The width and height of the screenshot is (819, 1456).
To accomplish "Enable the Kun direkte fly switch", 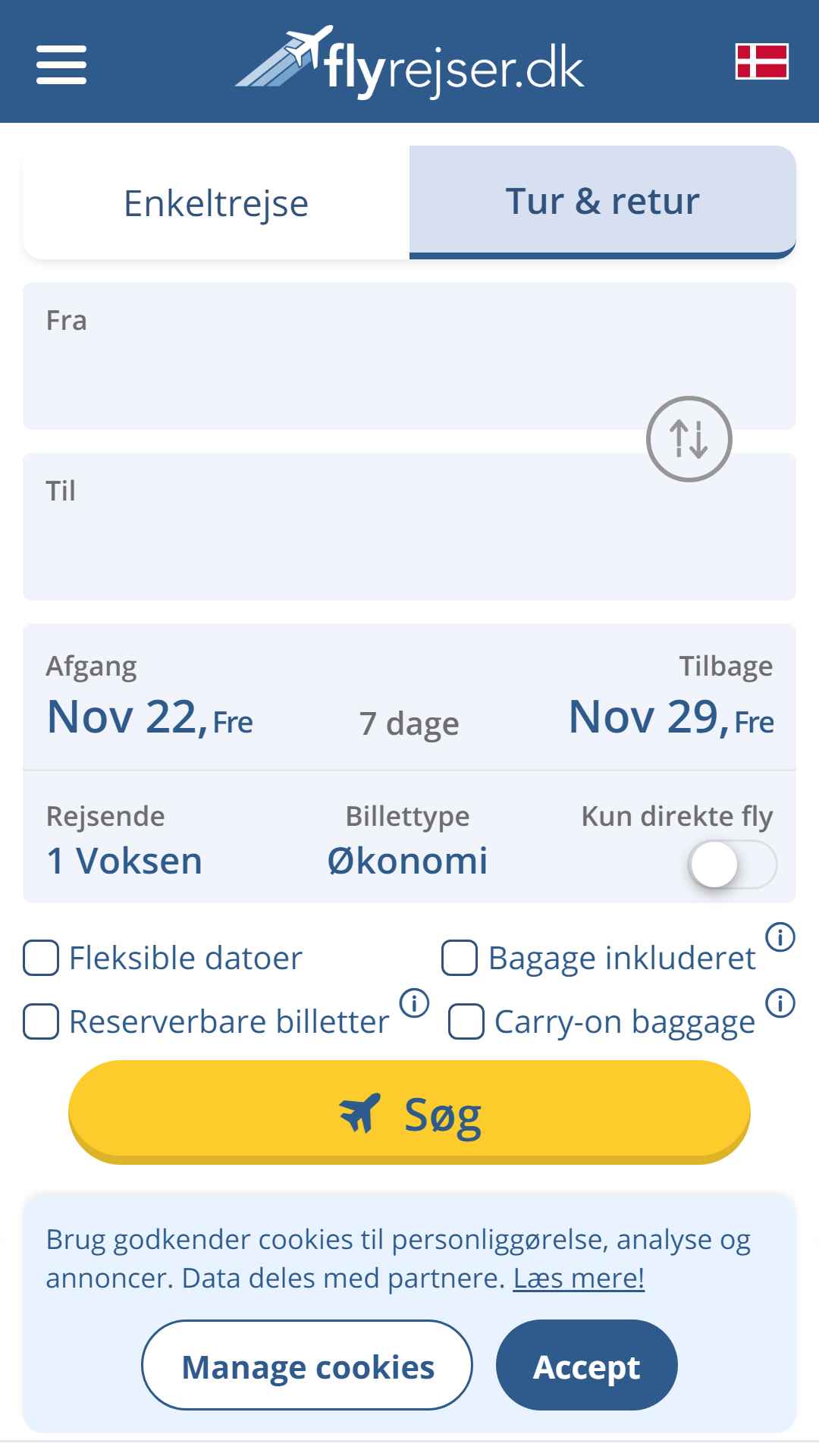I will pos(732,864).
